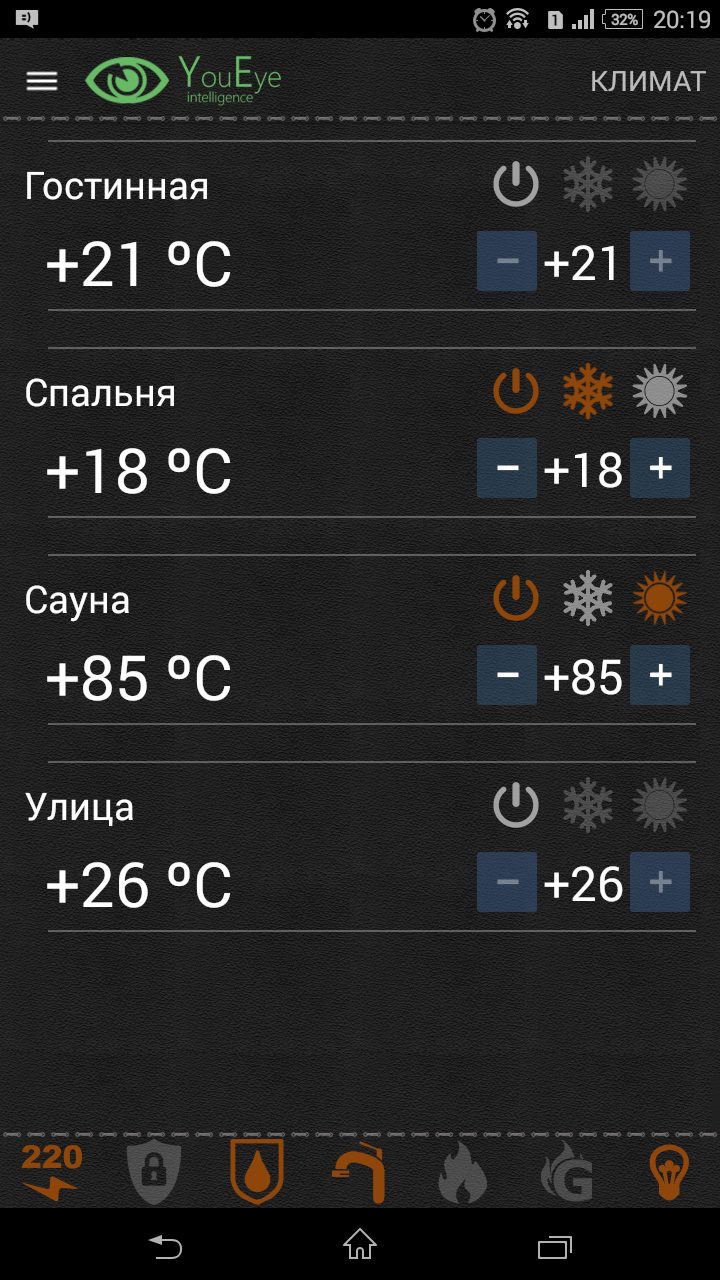The height and width of the screenshot is (1280, 720).
Task: Go back with system back button
Action: point(166,1245)
